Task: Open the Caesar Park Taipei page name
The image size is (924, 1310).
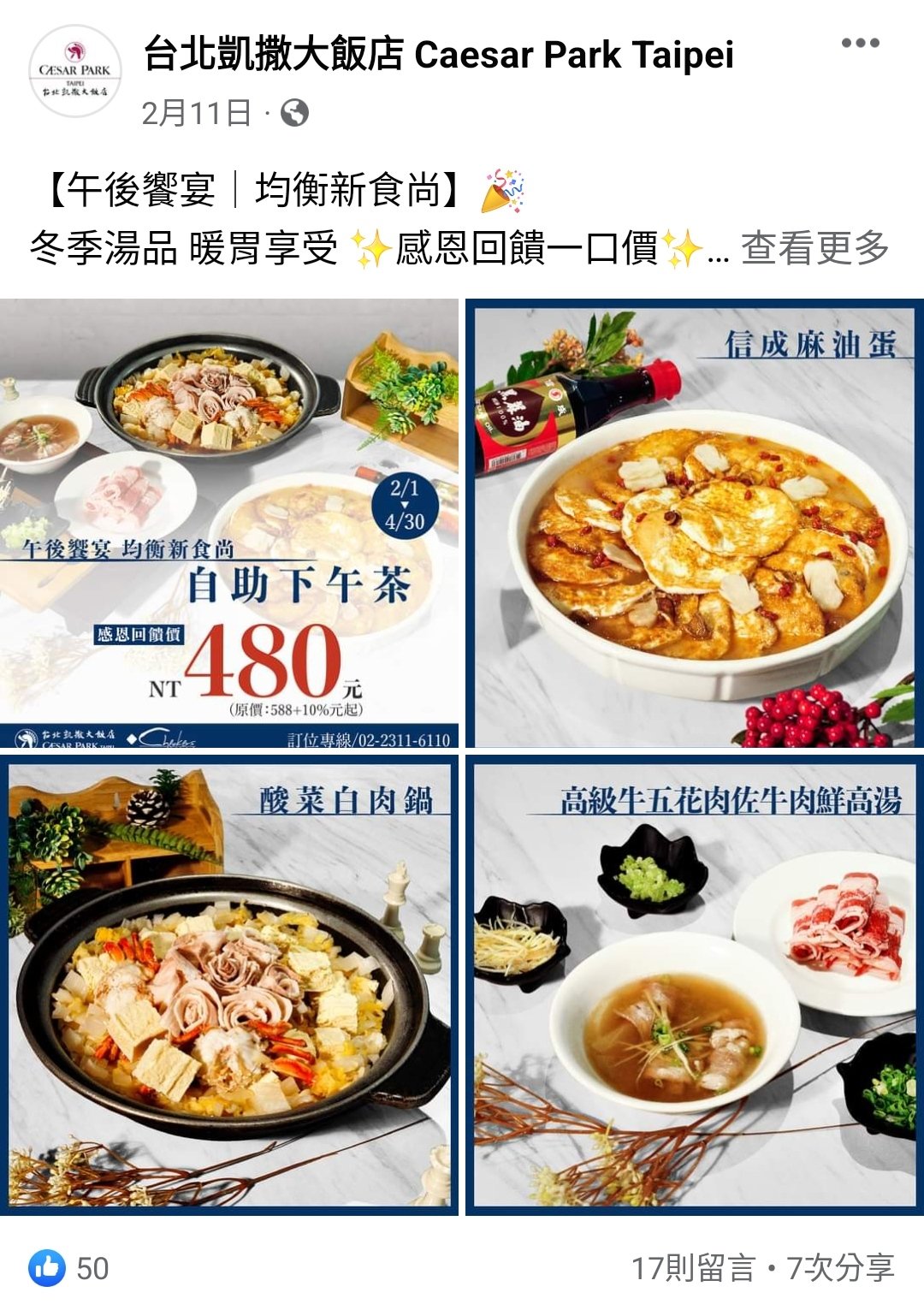Action: (438, 54)
